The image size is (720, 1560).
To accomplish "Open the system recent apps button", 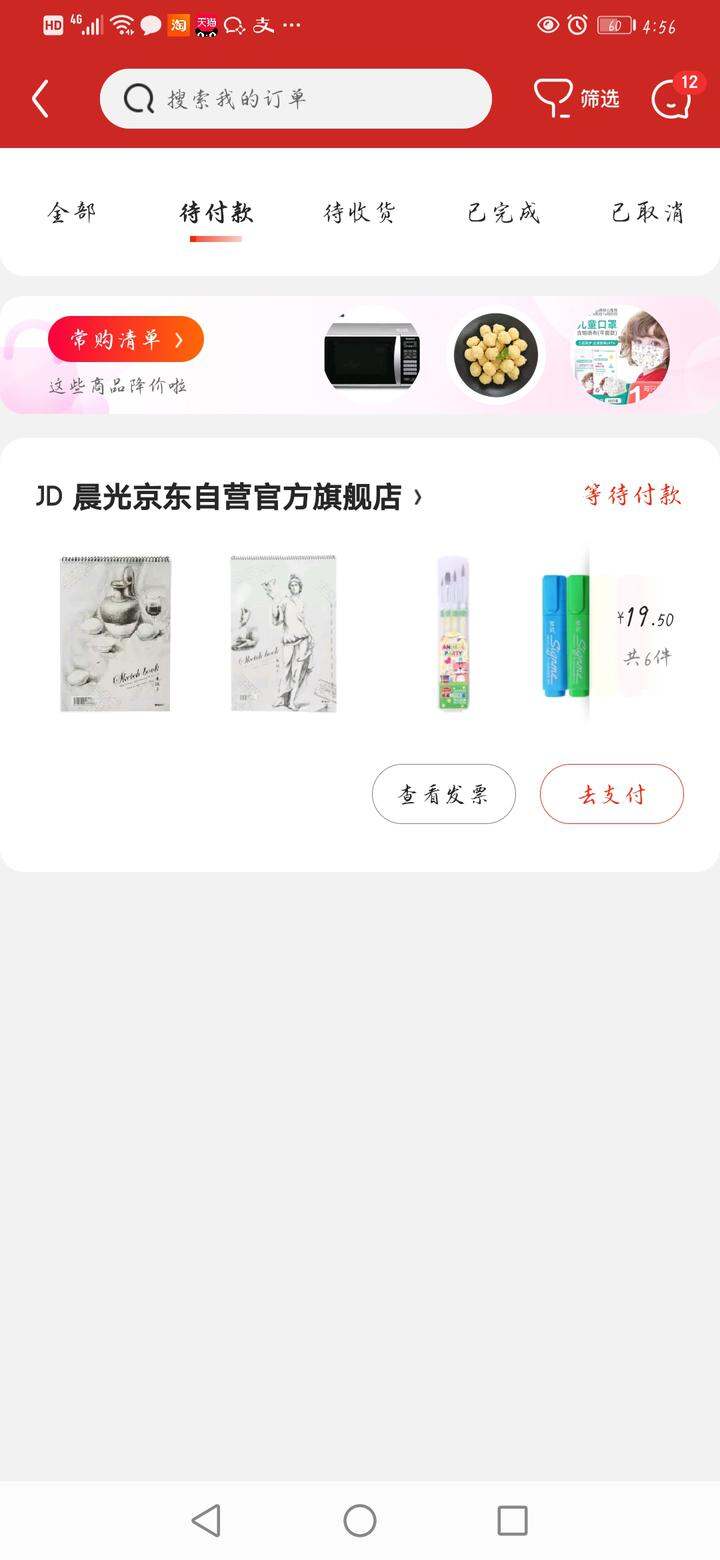I will click(x=512, y=1521).
